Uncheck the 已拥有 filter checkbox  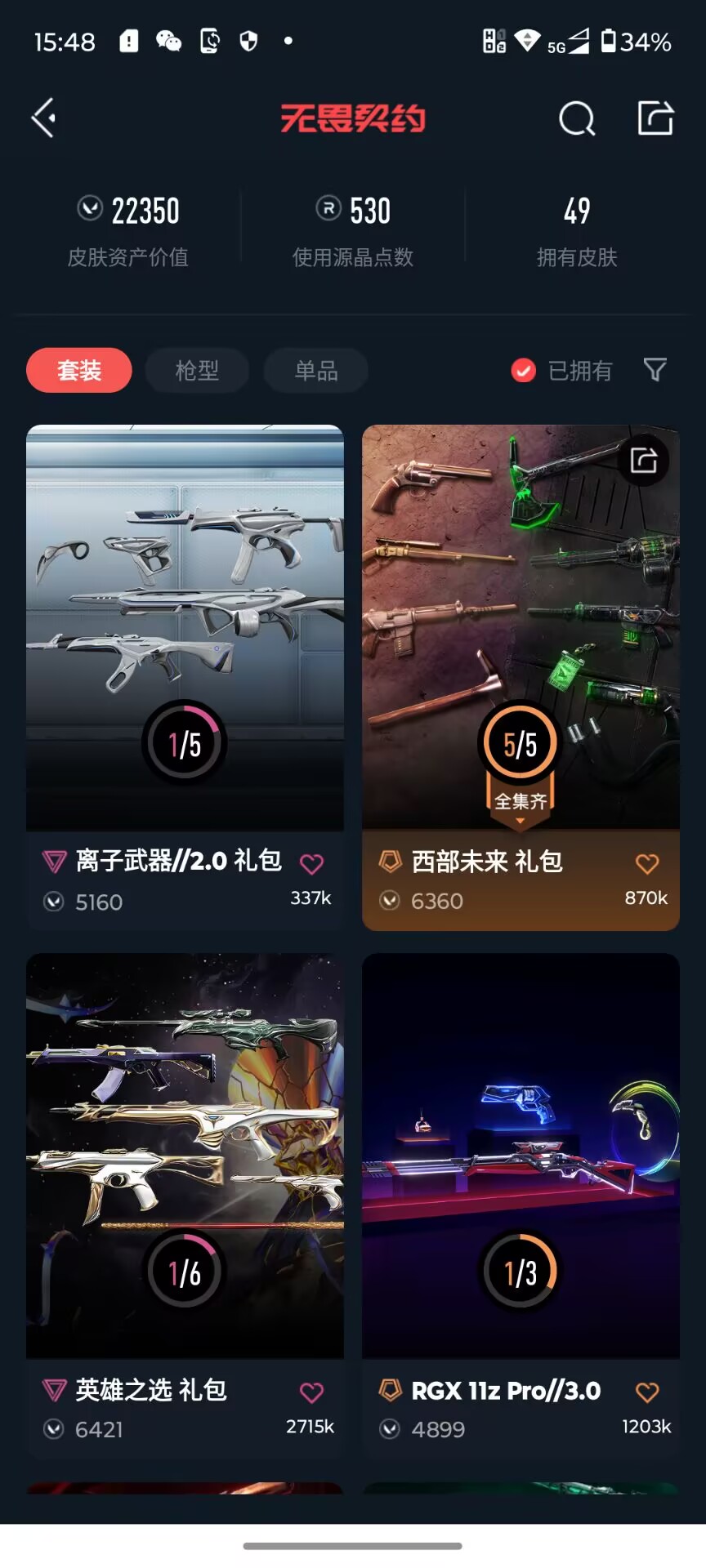click(x=523, y=371)
